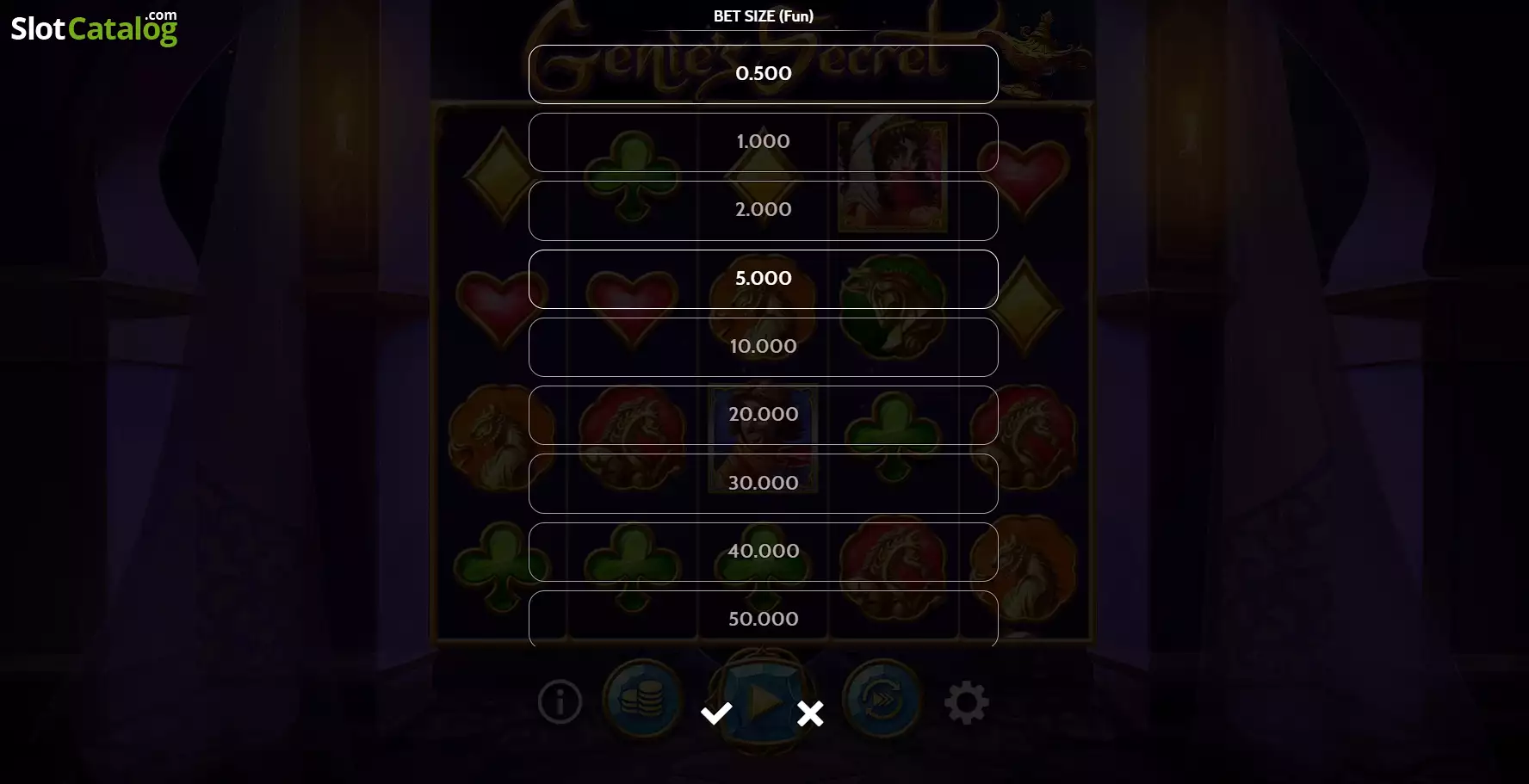This screenshot has width=1529, height=784.
Task: Select the 30.000 bet size
Action: (763, 484)
